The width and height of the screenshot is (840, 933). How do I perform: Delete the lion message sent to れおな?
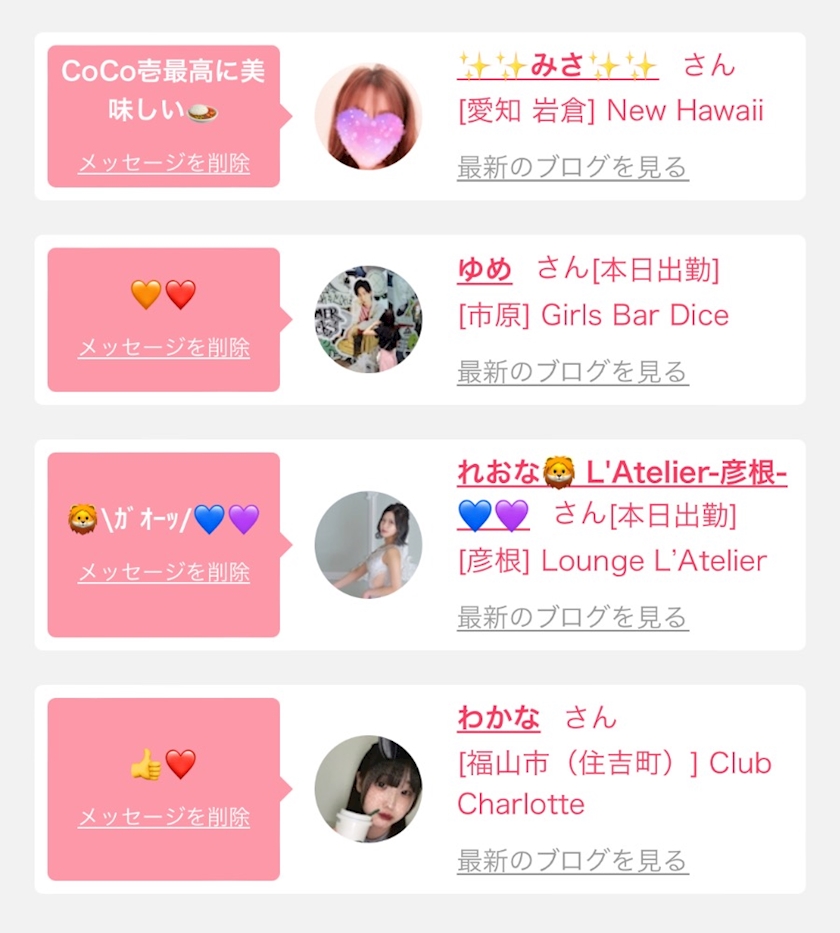click(164, 572)
